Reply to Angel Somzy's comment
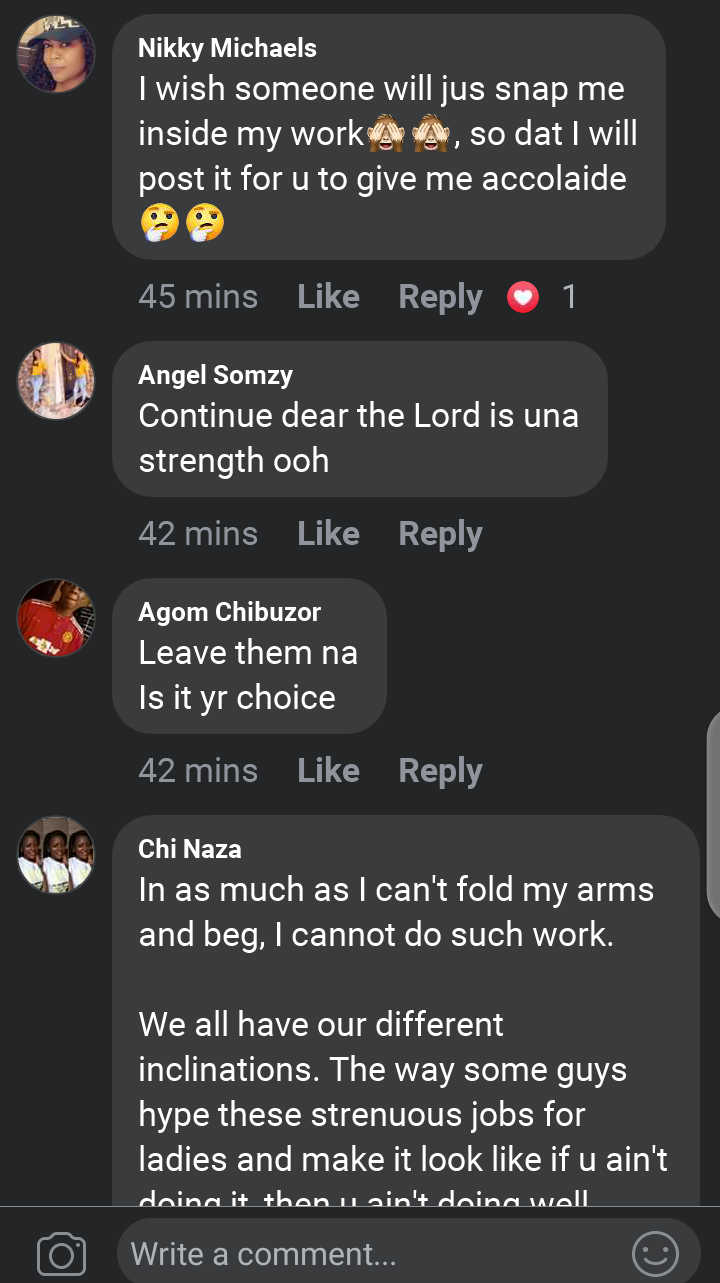This screenshot has height=1283, width=720. click(x=440, y=534)
